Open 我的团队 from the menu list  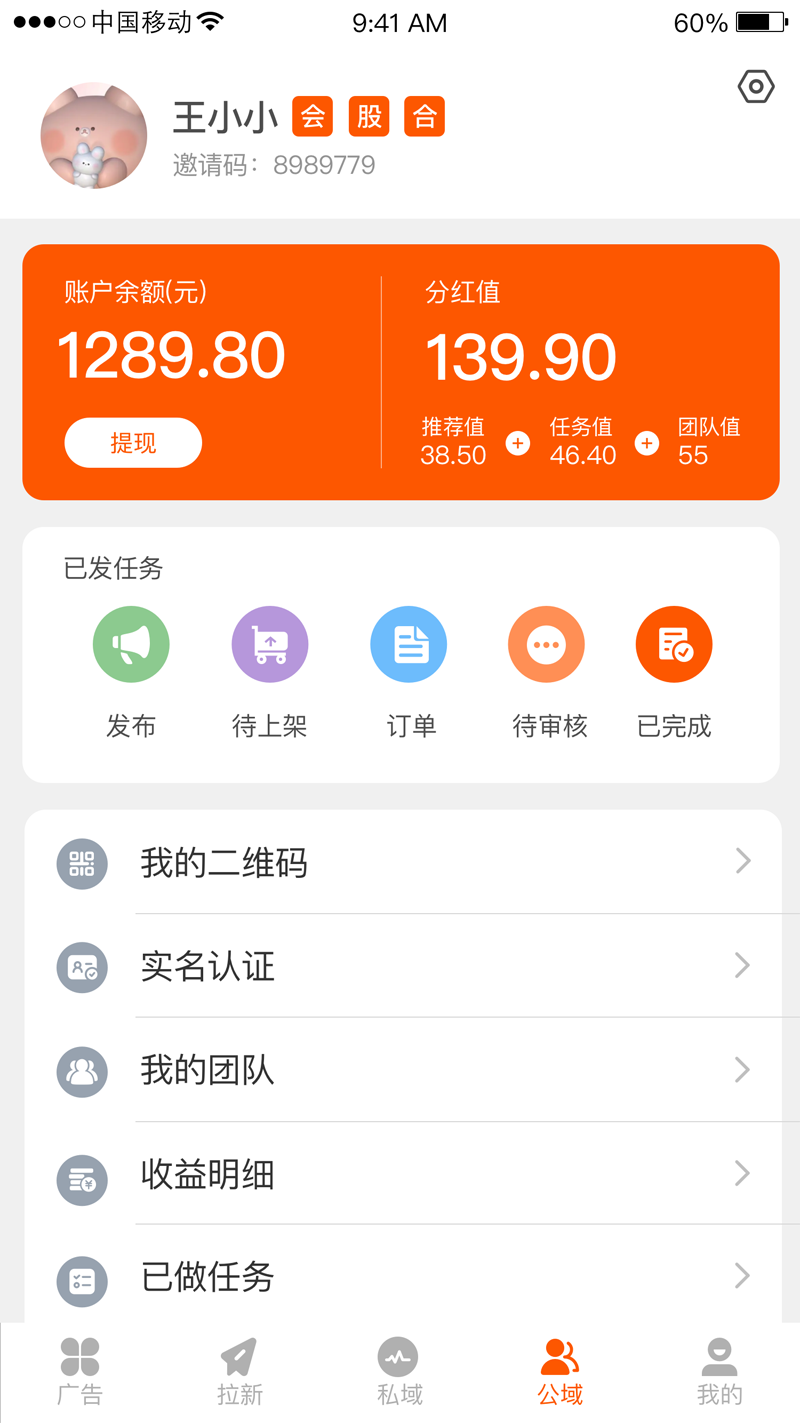[x=206, y=1070]
